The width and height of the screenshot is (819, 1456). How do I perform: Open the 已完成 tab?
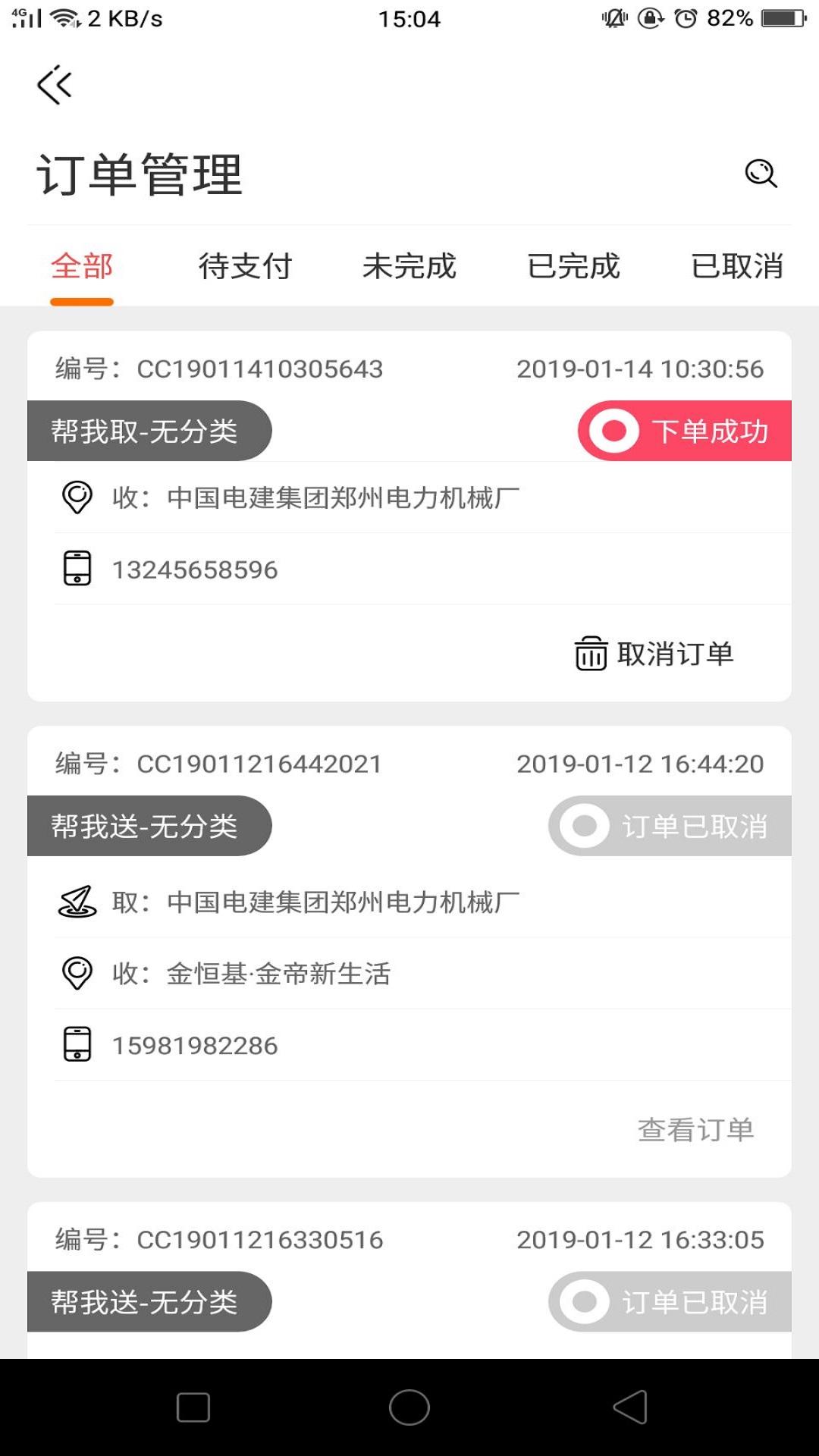click(573, 266)
